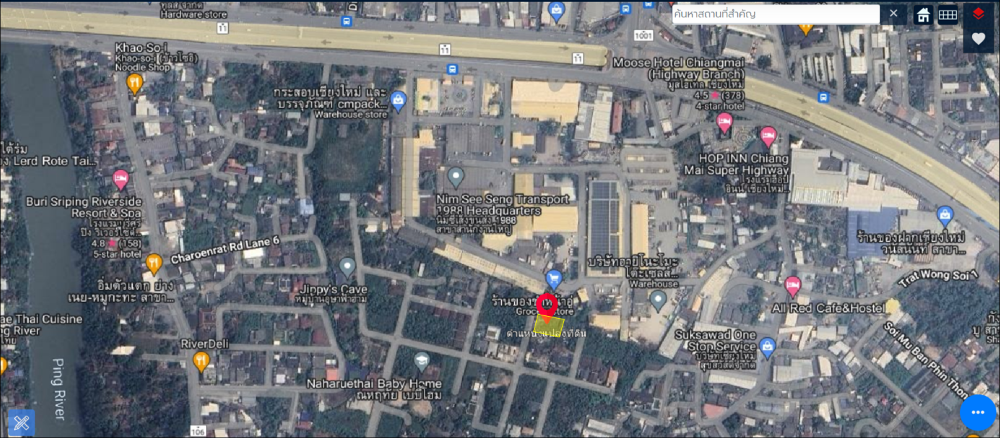1000x438 pixels.
Task: Open the Moose Hotel Chiangmai map pin
Action: click(725, 122)
